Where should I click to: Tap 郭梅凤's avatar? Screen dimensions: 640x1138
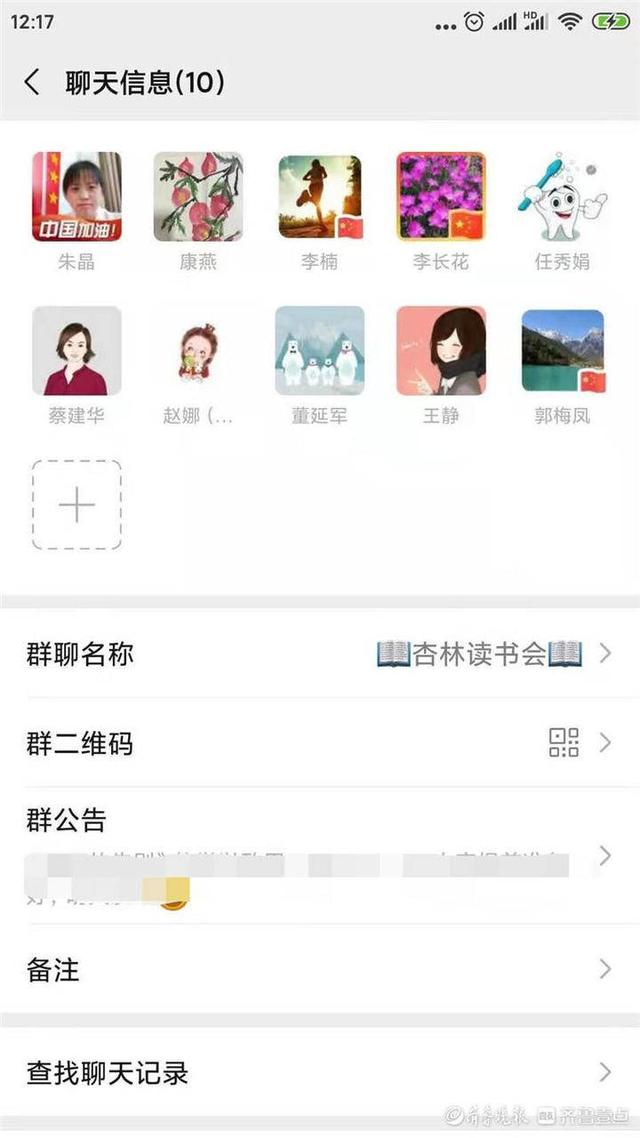point(562,351)
